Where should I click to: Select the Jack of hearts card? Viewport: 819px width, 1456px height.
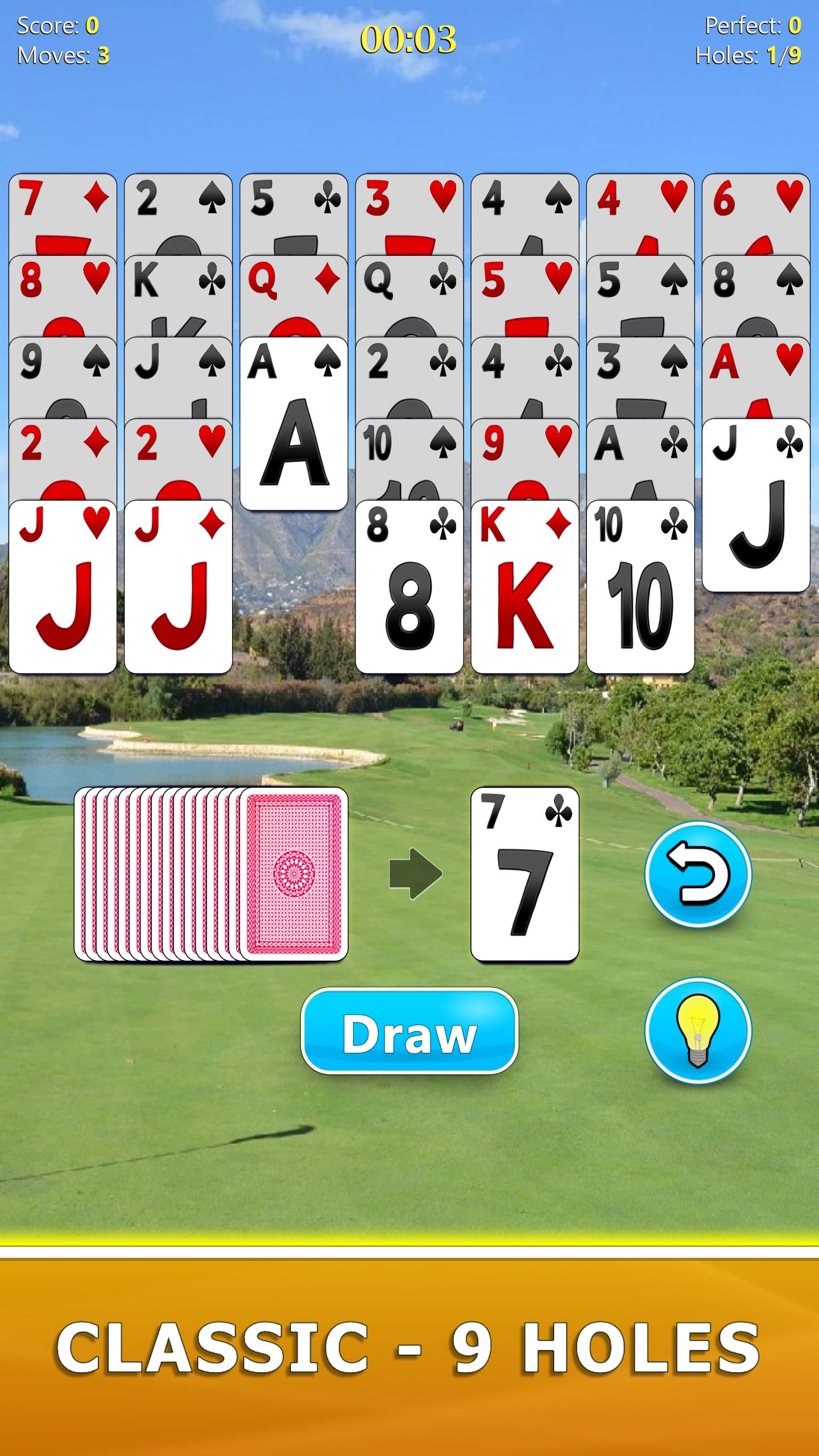63,587
